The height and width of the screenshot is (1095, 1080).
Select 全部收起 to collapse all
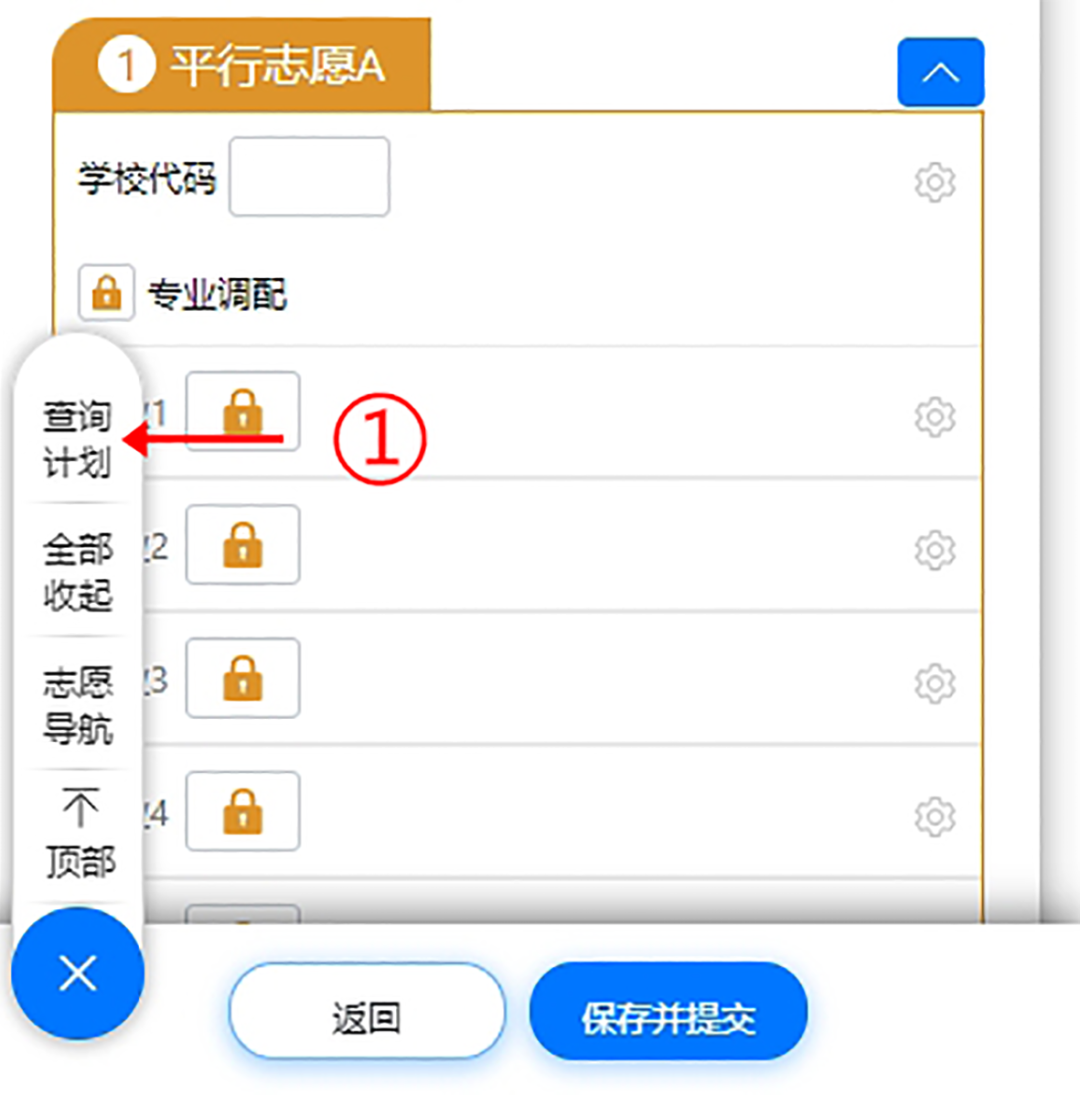click(x=77, y=572)
